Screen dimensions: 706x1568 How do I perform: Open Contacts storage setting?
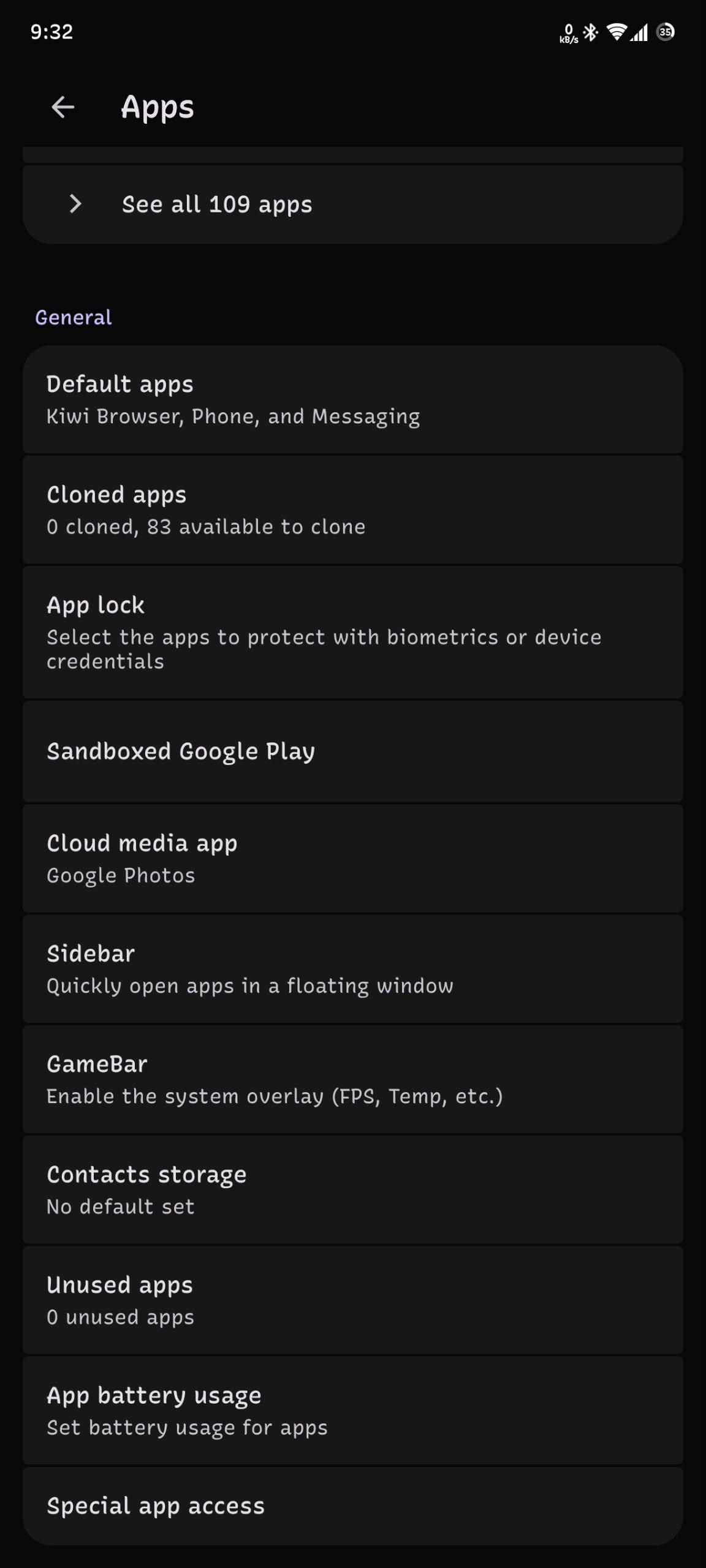pos(353,1190)
